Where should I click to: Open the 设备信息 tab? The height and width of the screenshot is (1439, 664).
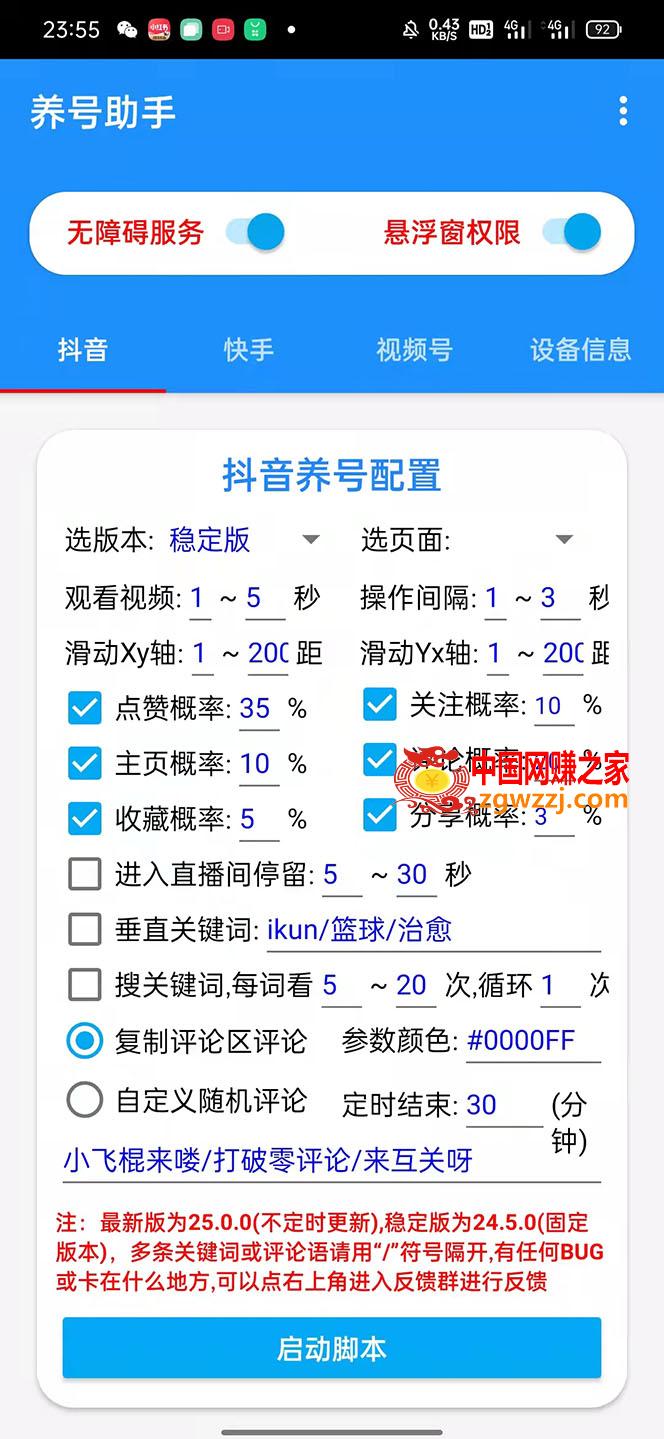(x=580, y=349)
